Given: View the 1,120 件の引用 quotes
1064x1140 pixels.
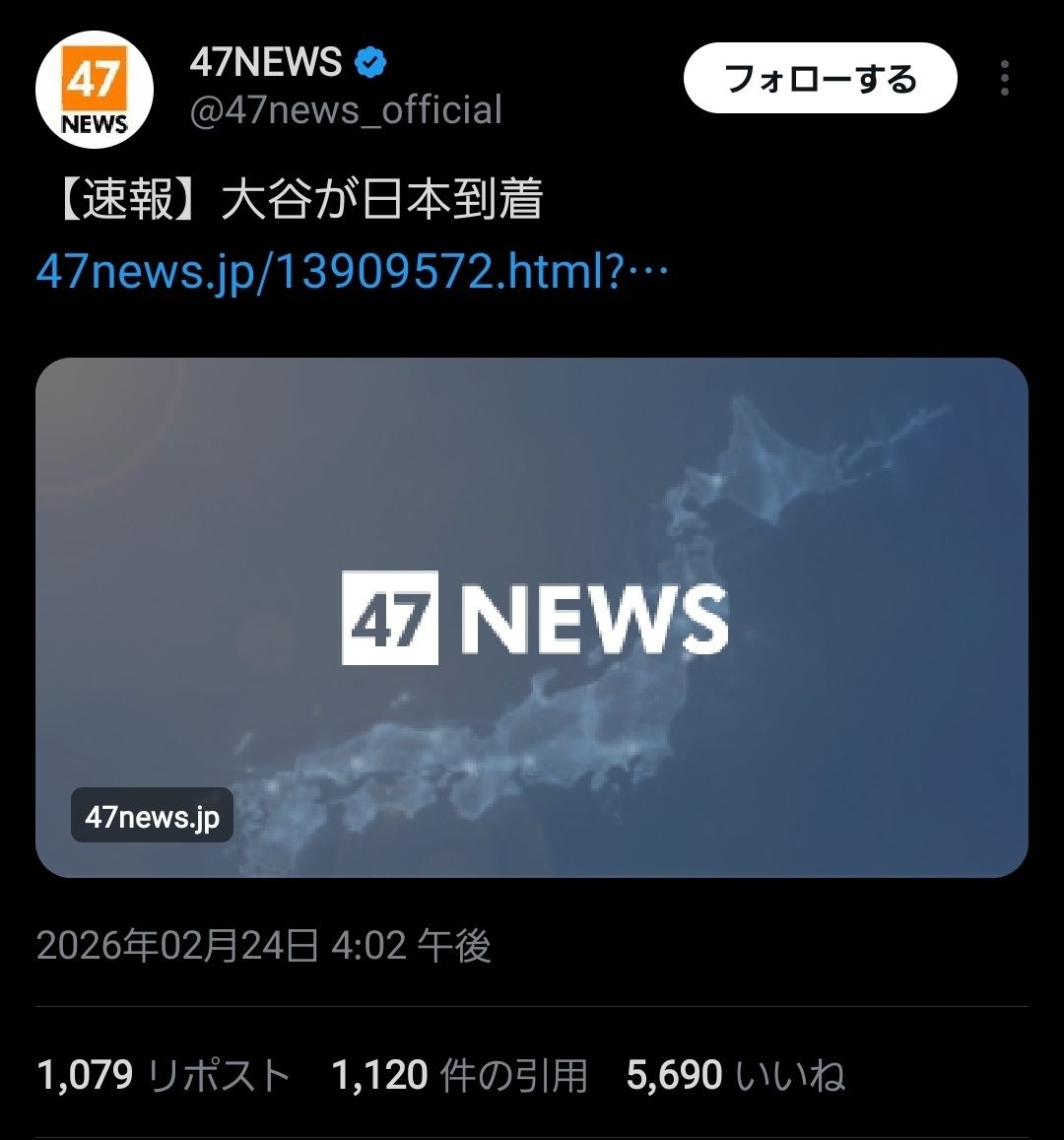Looking at the screenshot, I should point(459,1075).
